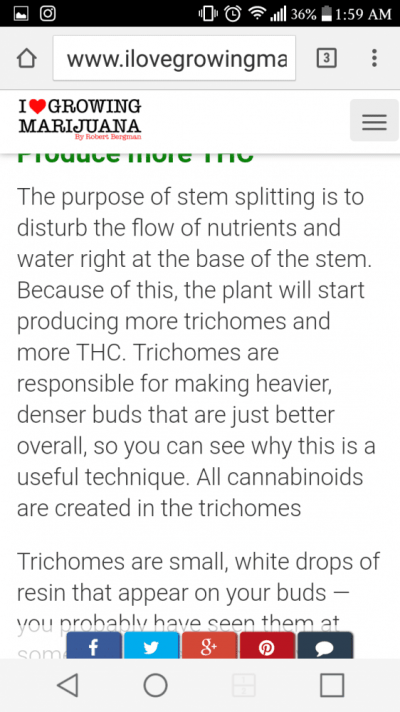Open the comments bubble button

point(325,646)
